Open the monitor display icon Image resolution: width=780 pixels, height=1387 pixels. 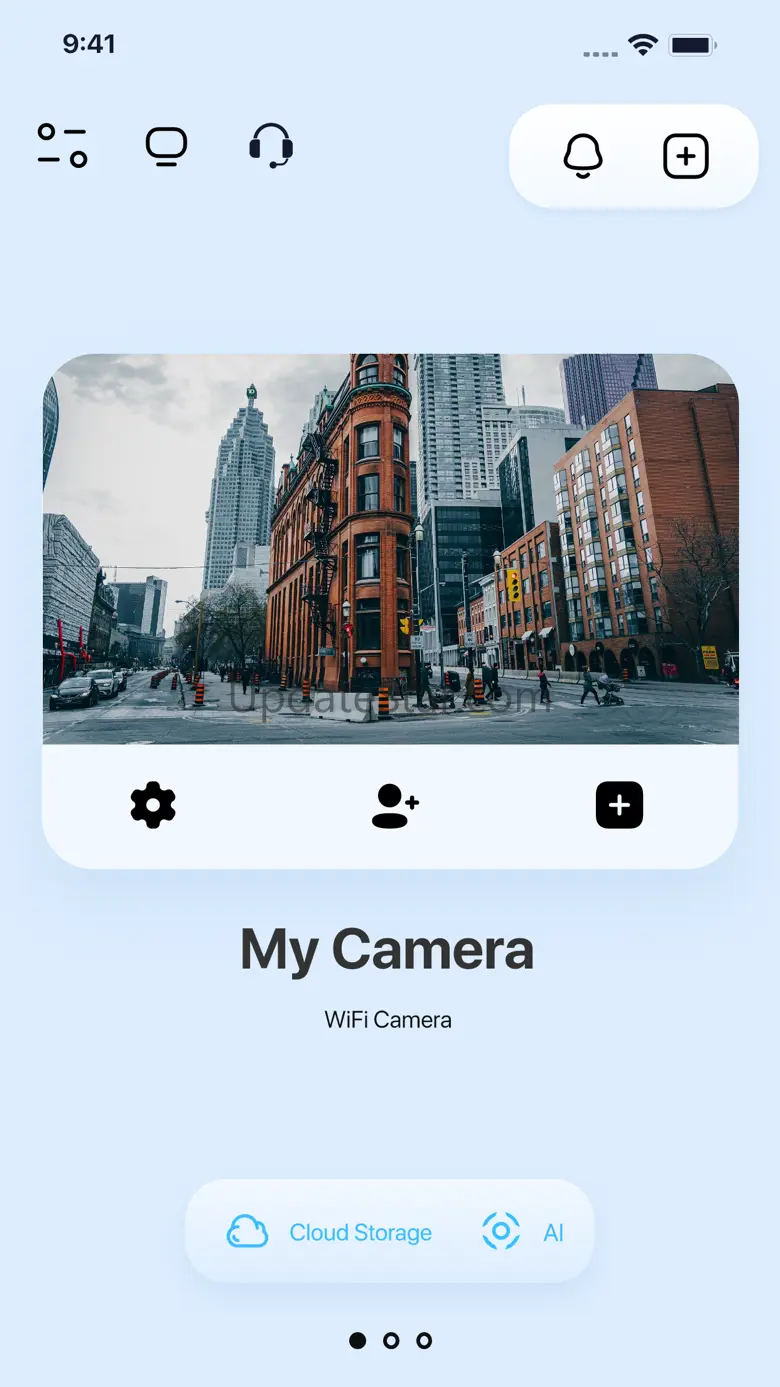pos(166,146)
